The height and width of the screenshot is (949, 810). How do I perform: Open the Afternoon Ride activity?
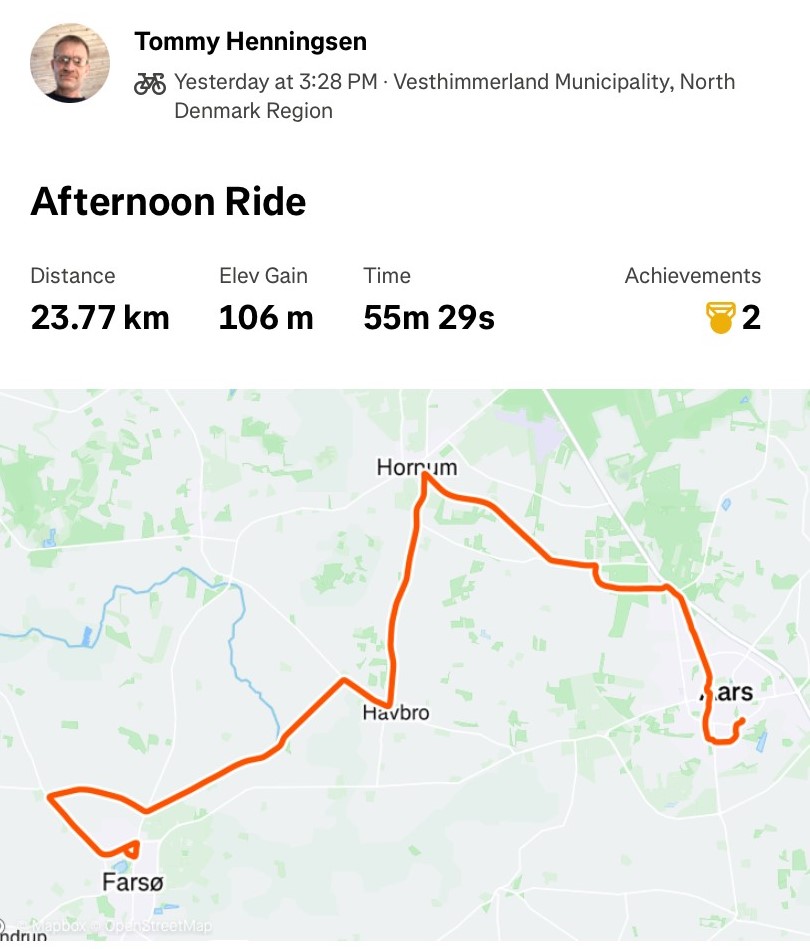pos(168,202)
